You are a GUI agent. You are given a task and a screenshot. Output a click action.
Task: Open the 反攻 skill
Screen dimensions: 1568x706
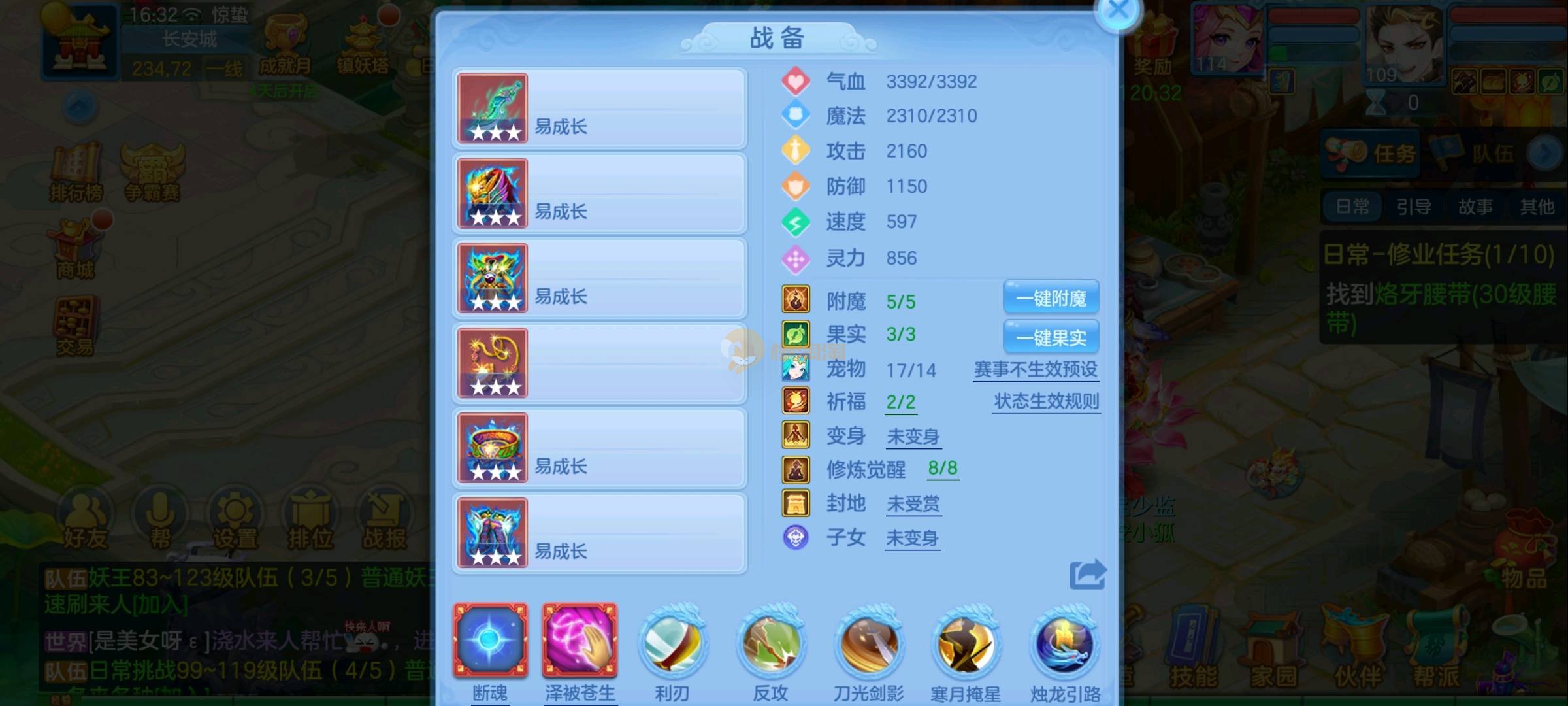pos(770,644)
